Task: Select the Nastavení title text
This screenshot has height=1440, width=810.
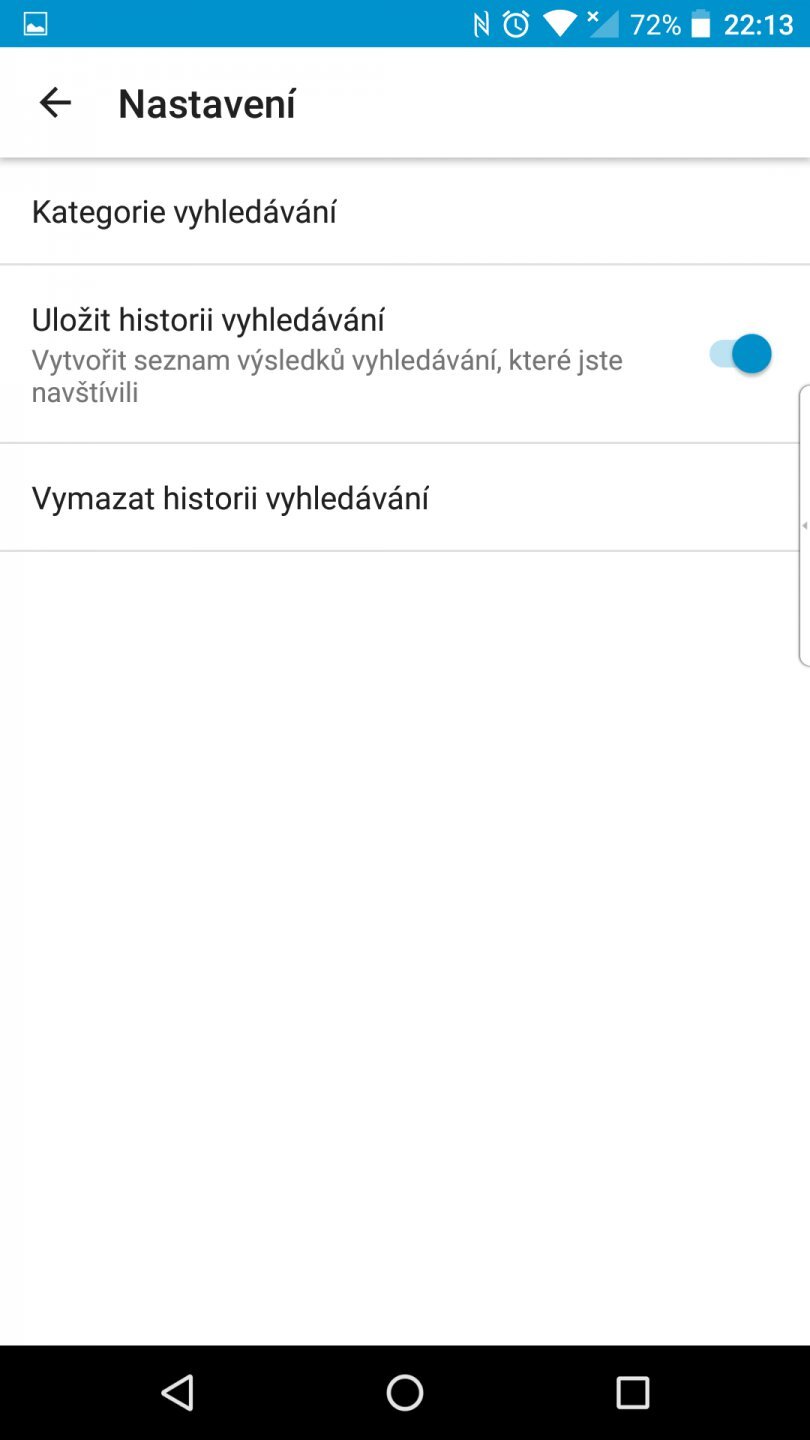Action: (x=206, y=103)
